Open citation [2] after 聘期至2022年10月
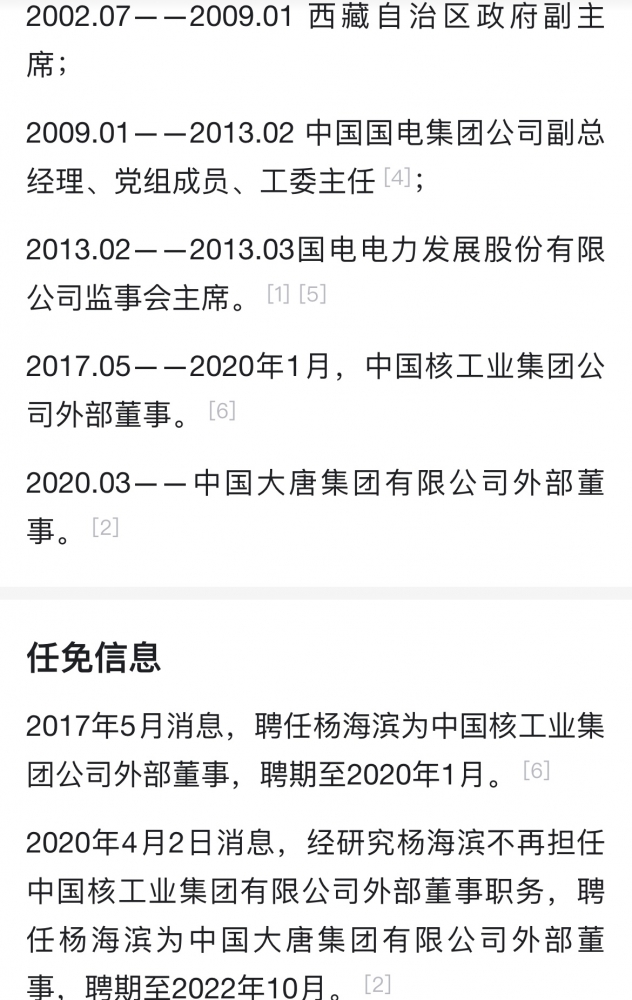Viewport: 632px width, 1000px height. (377, 984)
